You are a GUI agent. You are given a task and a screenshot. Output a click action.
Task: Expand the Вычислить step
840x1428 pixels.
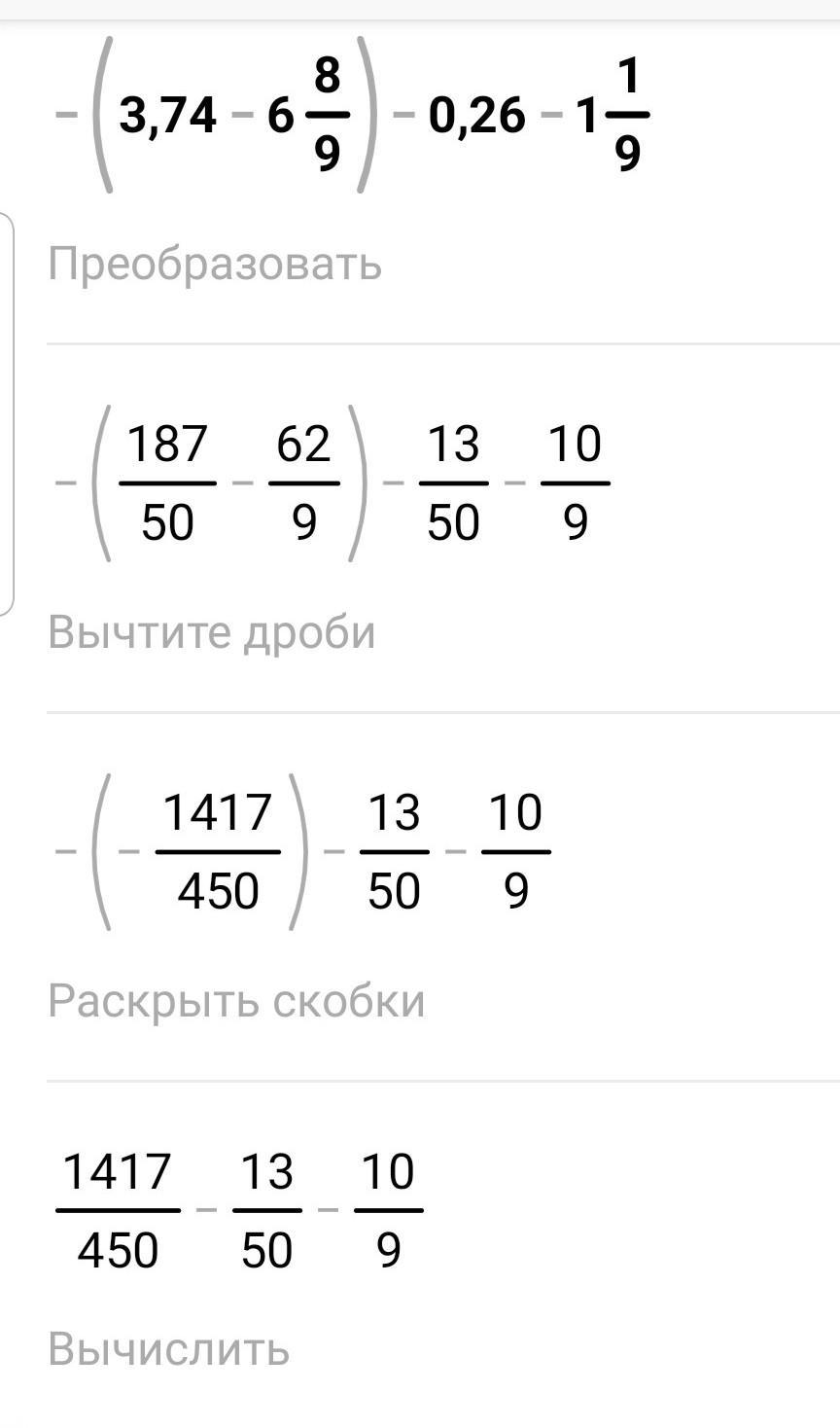click(x=168, y=1349)
